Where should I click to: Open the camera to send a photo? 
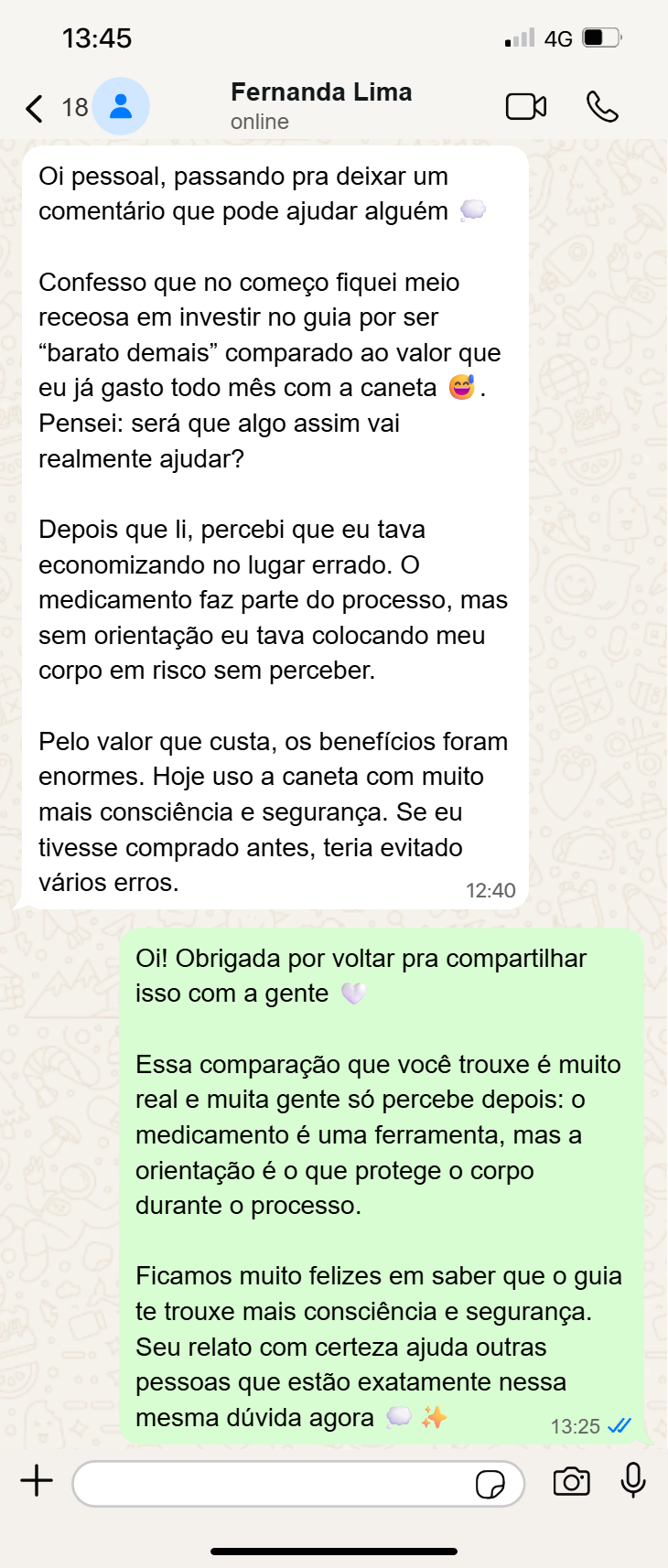572,1482
